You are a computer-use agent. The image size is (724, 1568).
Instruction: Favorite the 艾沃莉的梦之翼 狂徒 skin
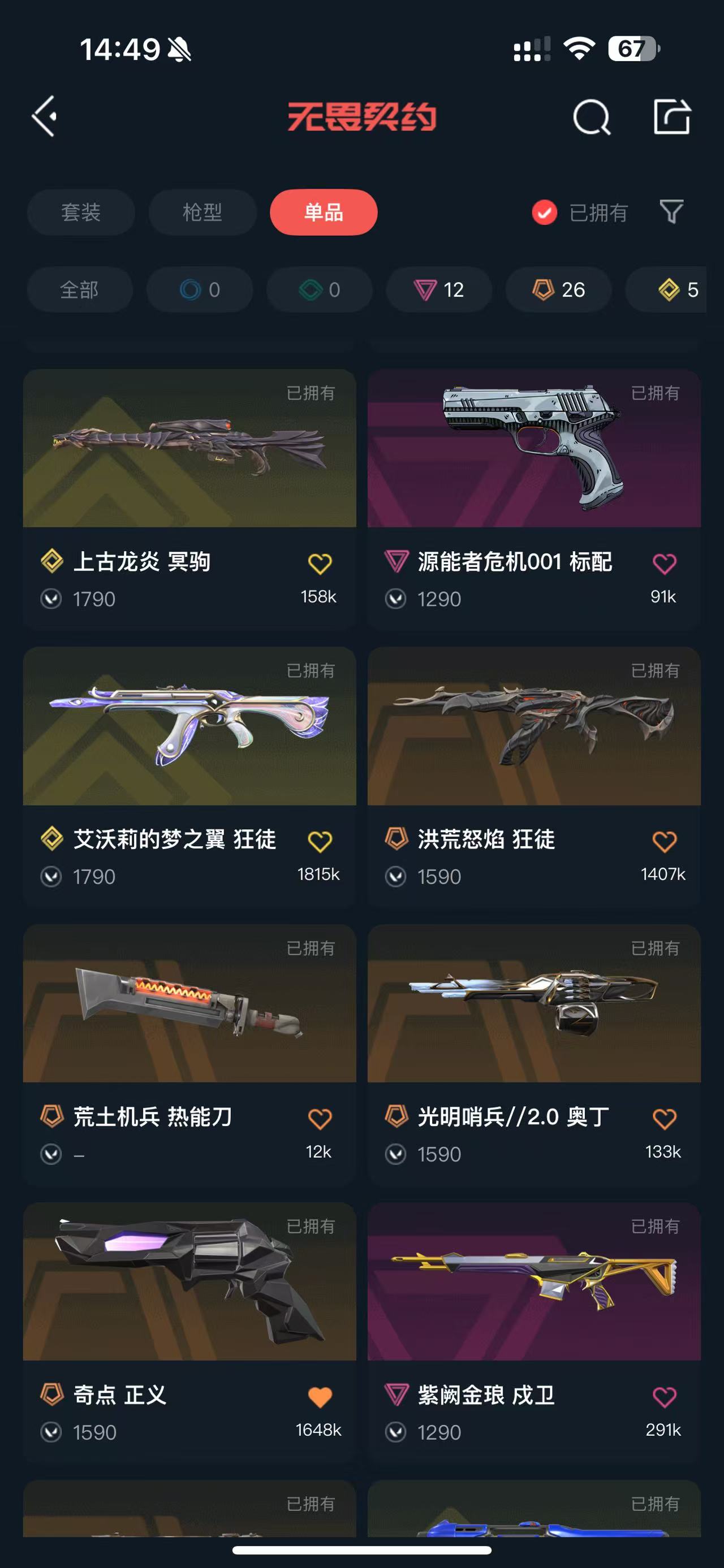coord(320,842)
